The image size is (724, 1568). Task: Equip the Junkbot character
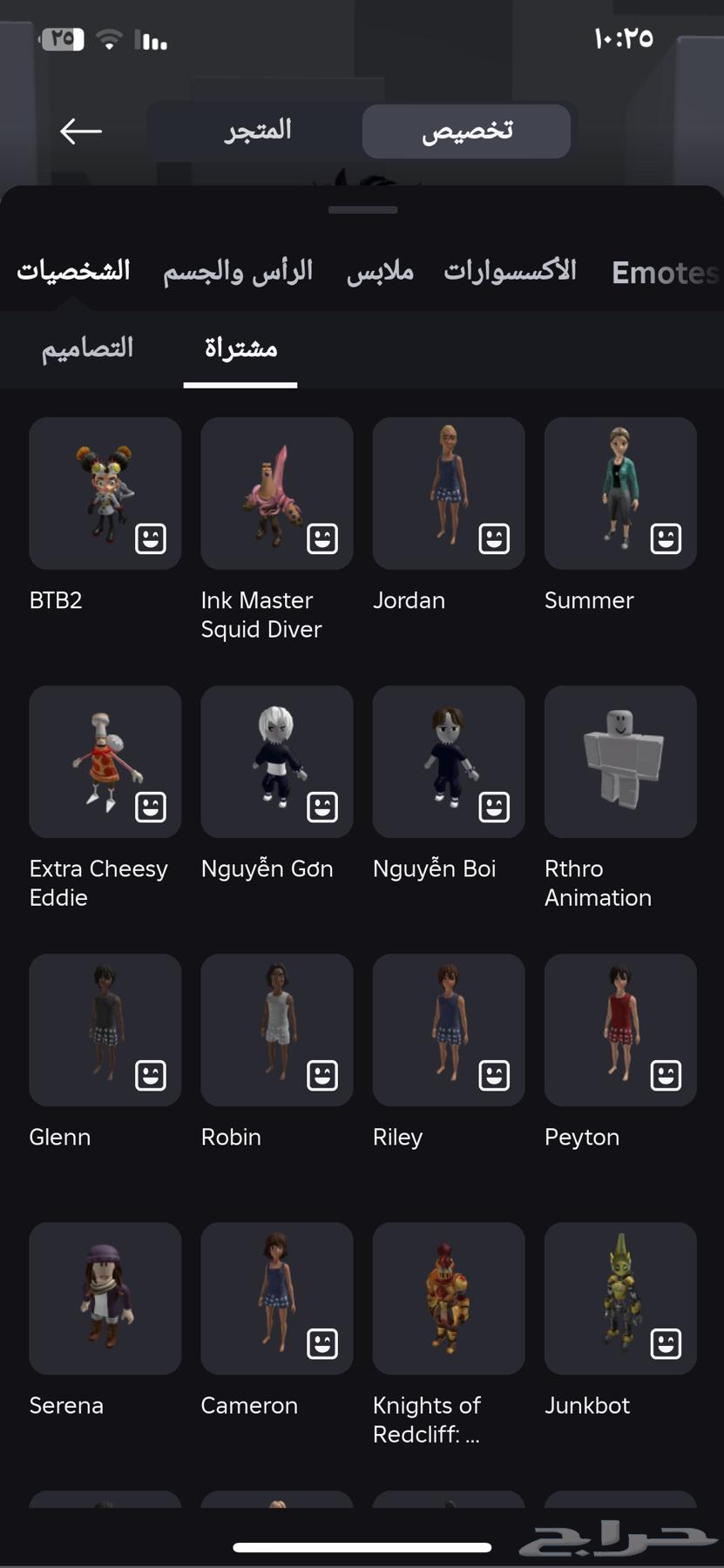(619, 1298)
